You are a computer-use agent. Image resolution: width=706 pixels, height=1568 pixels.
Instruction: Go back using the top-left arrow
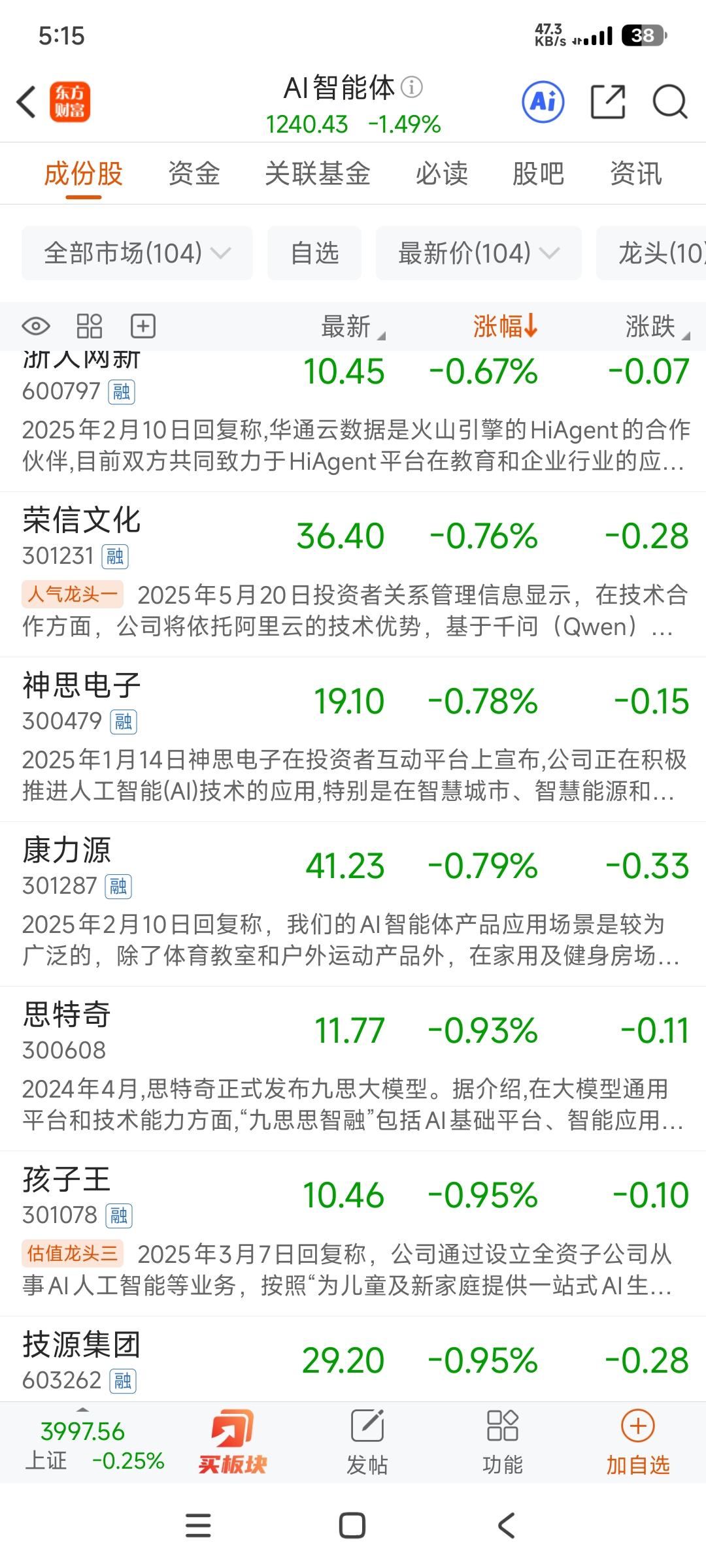coord(26,102)
